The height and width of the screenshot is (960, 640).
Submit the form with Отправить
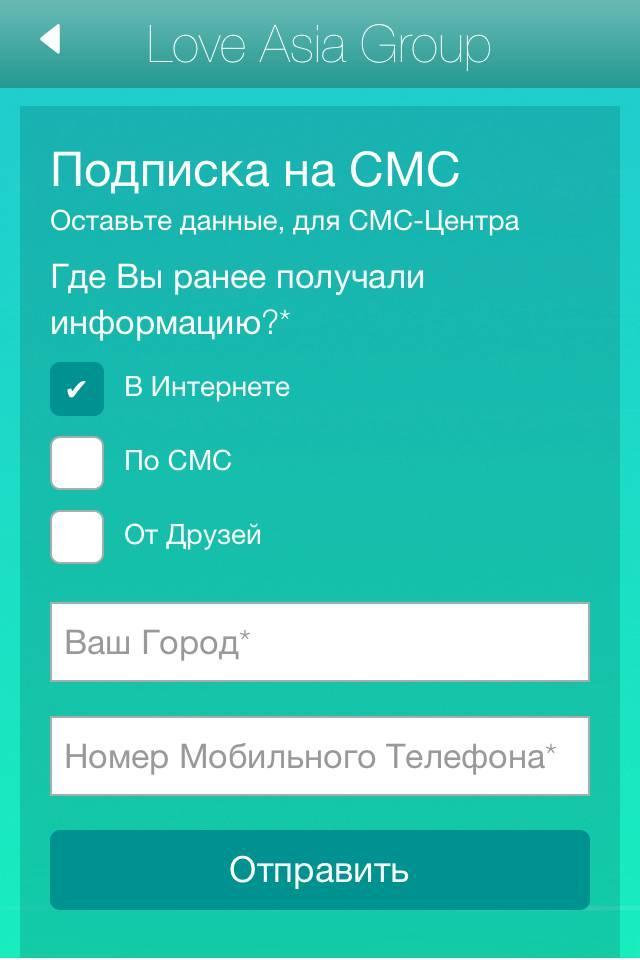(x=320, y=870)
